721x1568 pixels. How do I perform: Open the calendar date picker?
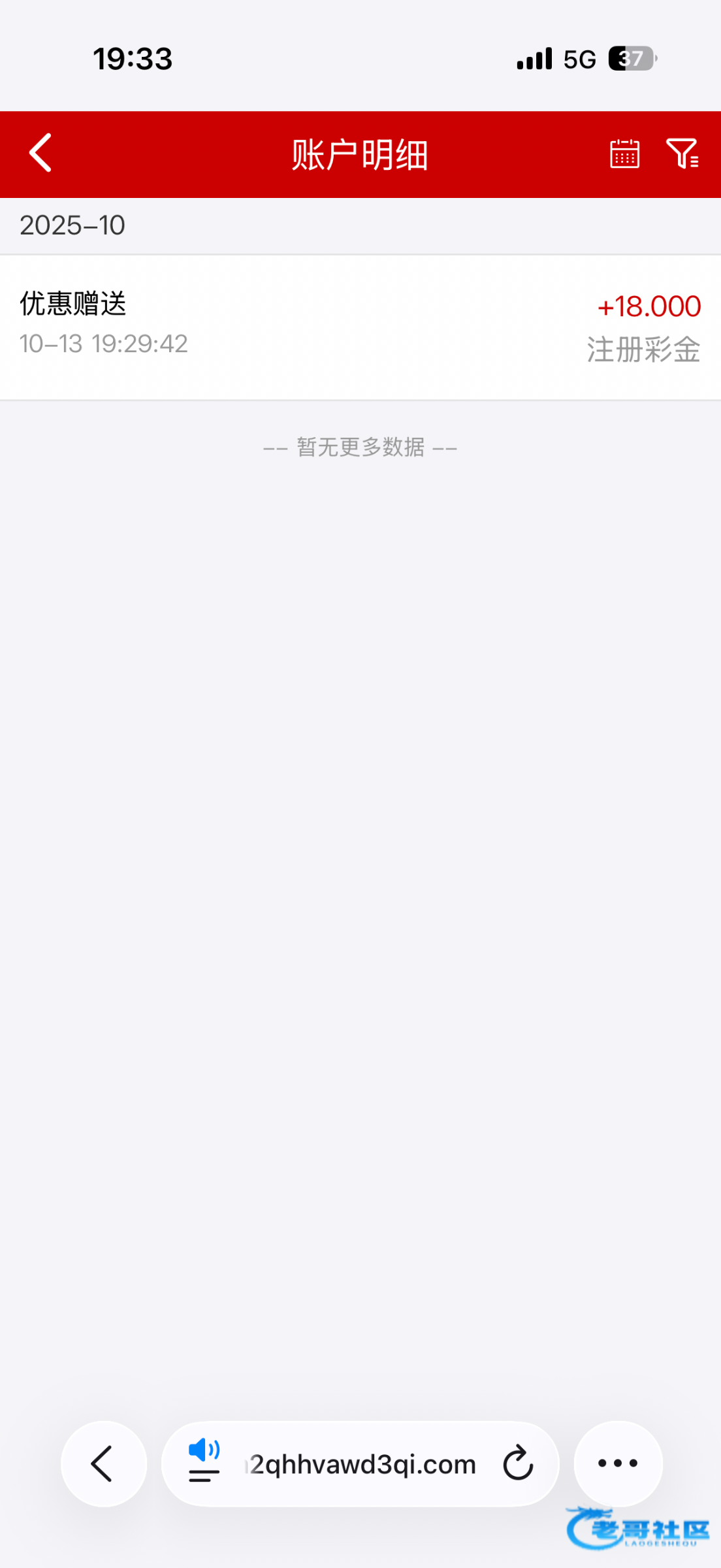pyautogui.click(x=624, y=154)
